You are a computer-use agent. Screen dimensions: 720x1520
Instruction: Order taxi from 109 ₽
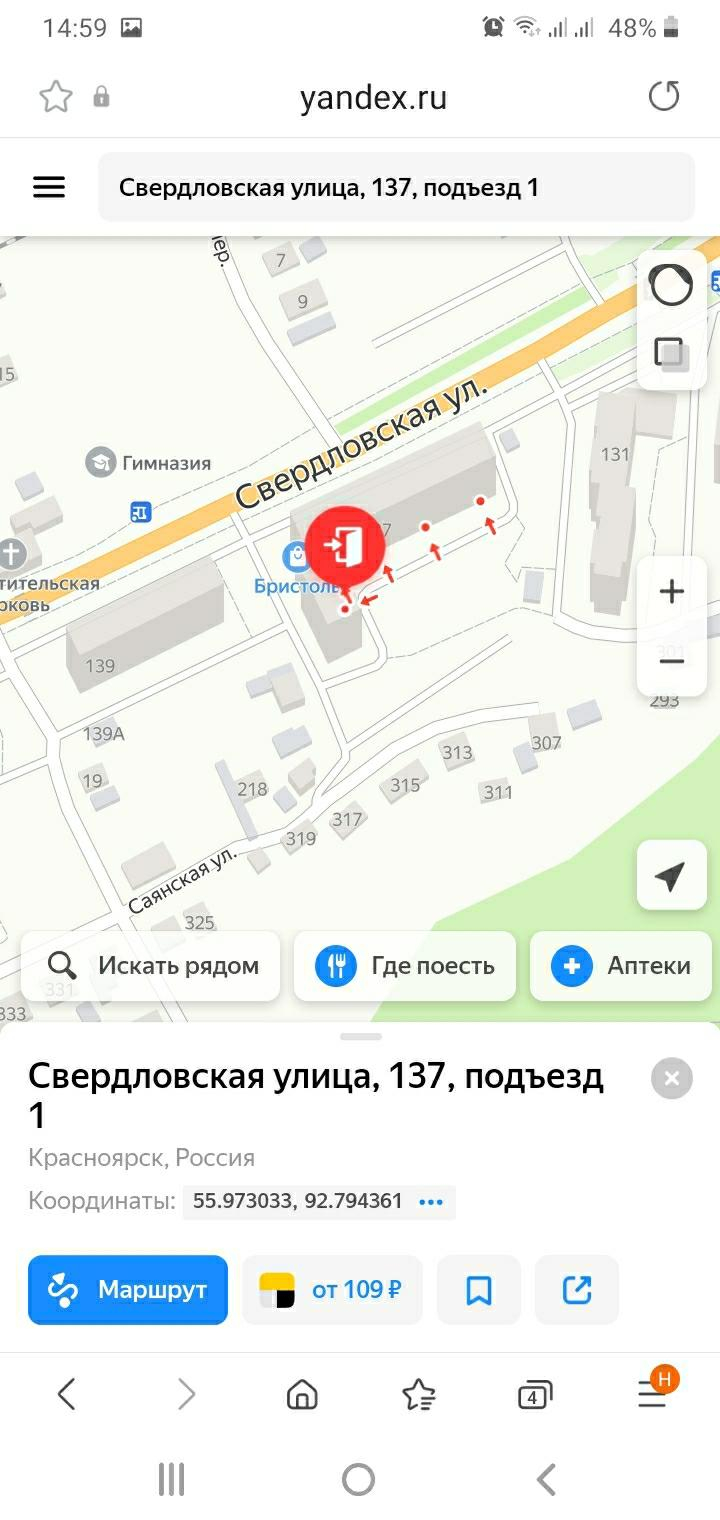(x=332, y=1290)
